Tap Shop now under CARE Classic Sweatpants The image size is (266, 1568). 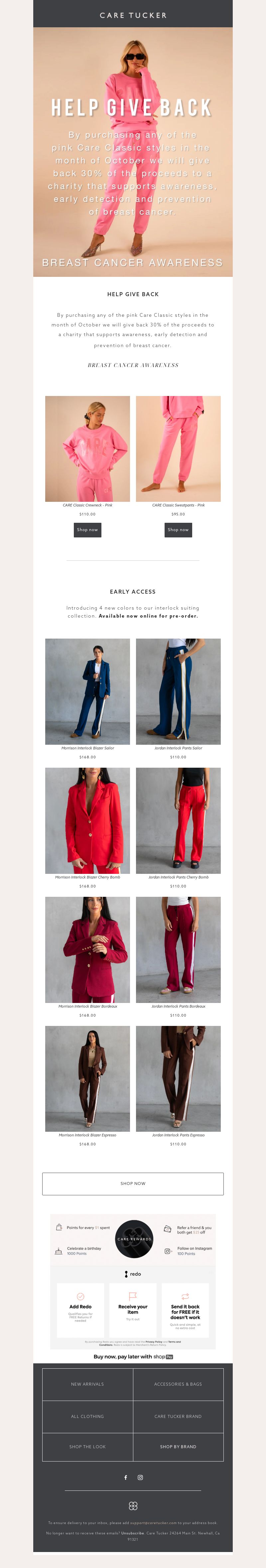[x=178, y=529]
